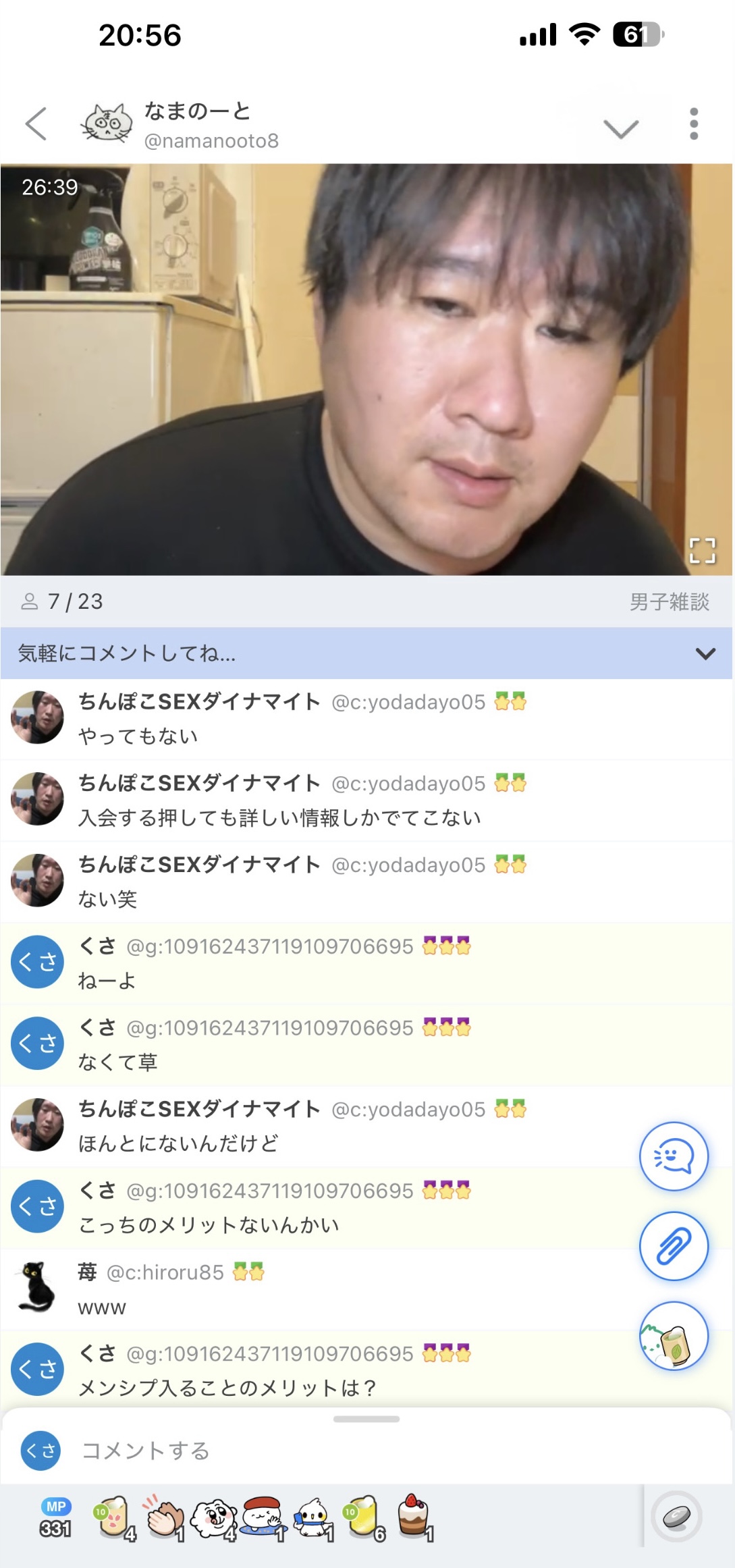The height and width of the screenshot is (1568, 735).
Task: Expand the 気軽にコメントしてね pinned message
Action: [705, 653]
